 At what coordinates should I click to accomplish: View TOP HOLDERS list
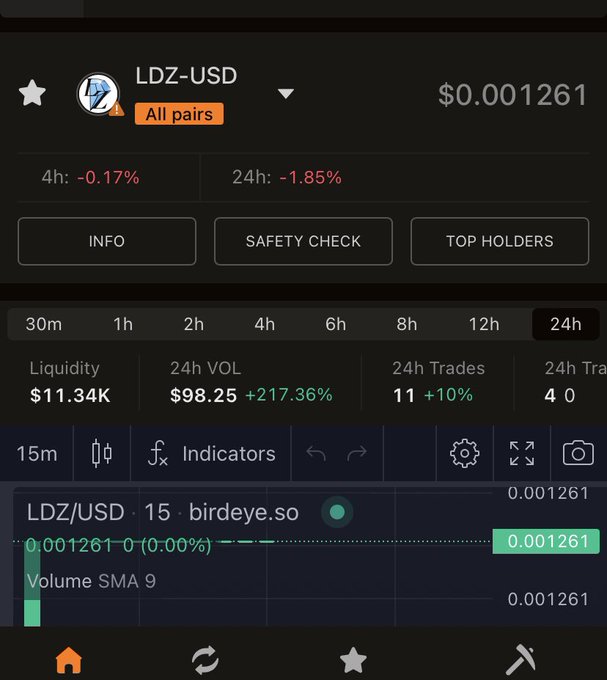coord(499,241)
